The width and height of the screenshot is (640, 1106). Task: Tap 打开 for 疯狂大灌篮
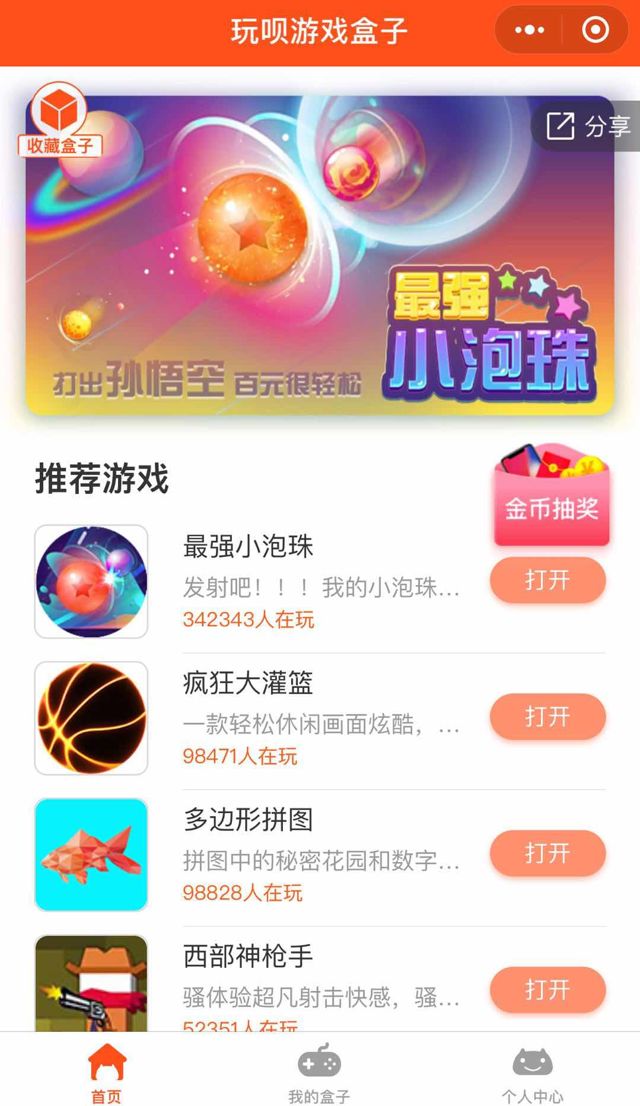[547, 717]
